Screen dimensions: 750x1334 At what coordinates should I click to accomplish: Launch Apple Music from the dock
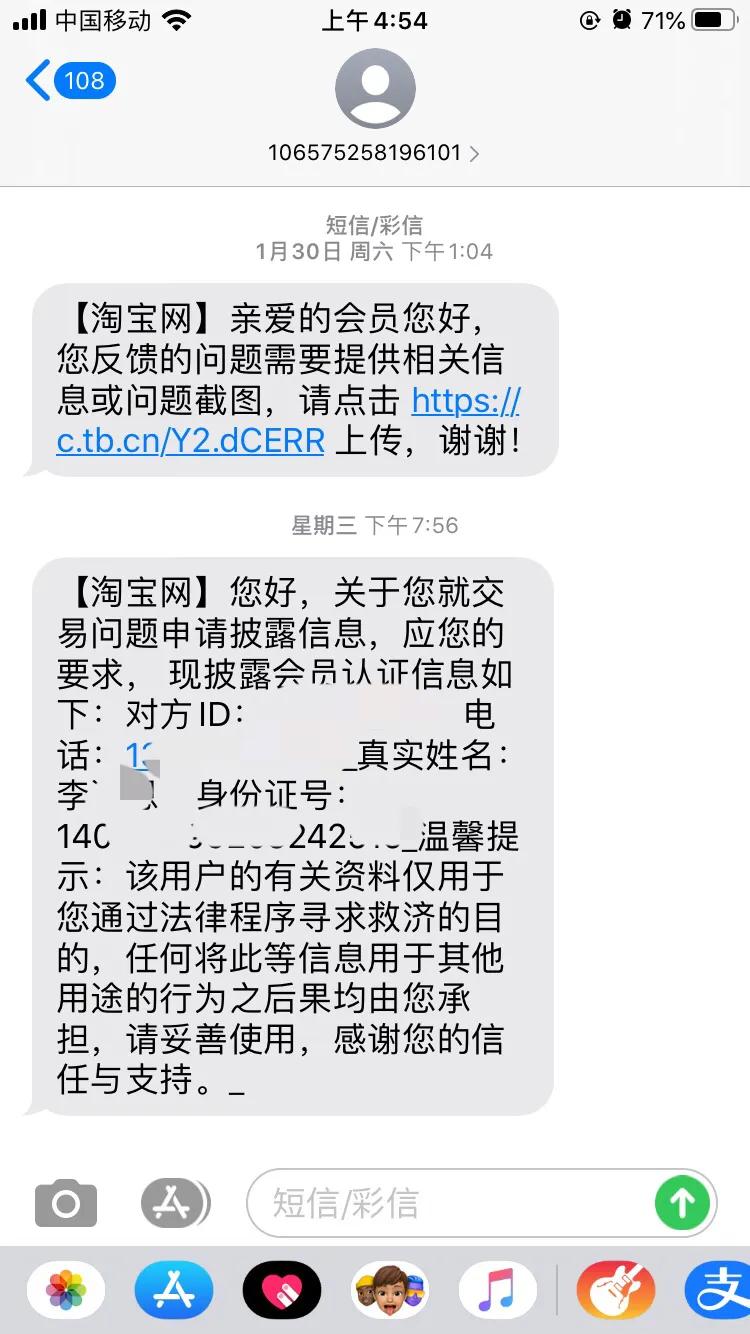[498, 1290]
